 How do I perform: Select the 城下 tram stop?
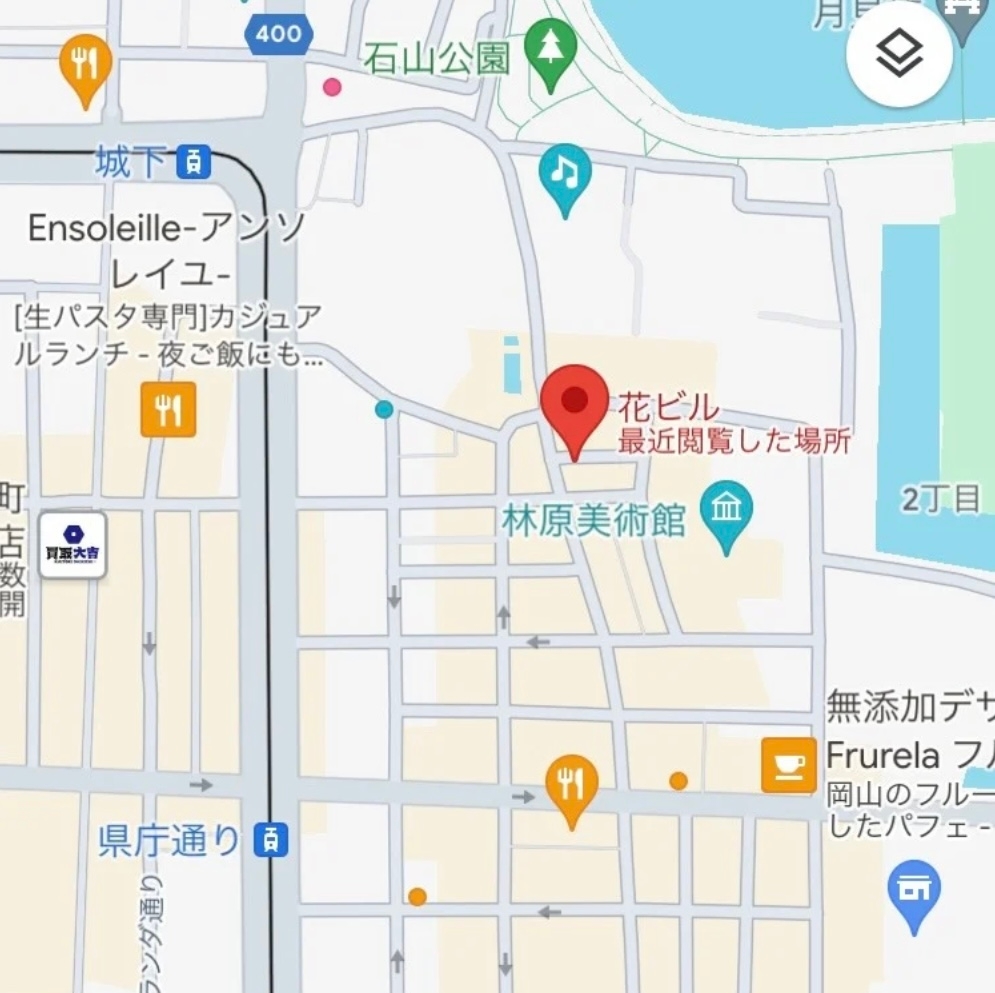[194, 161]
